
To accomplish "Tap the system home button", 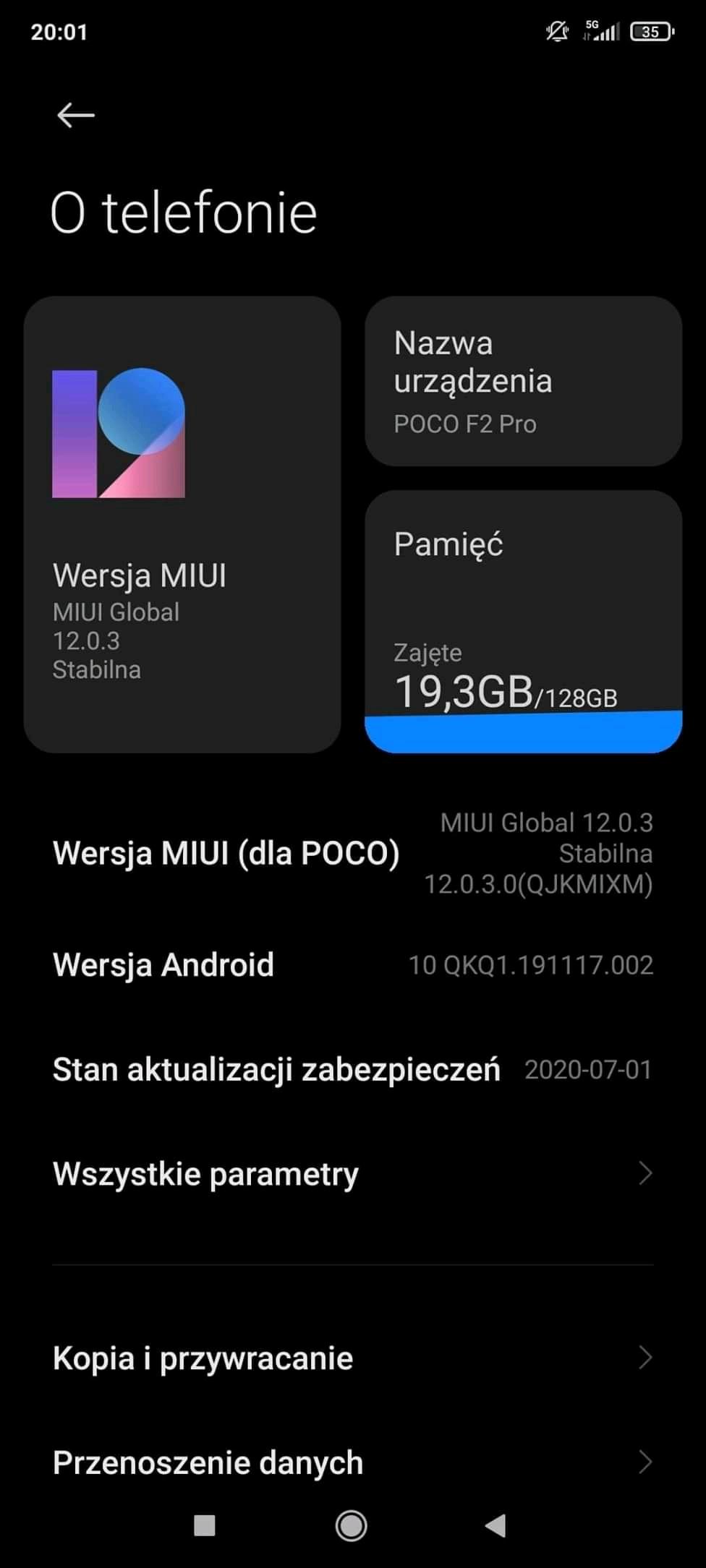I will (x=352, y=1526).
